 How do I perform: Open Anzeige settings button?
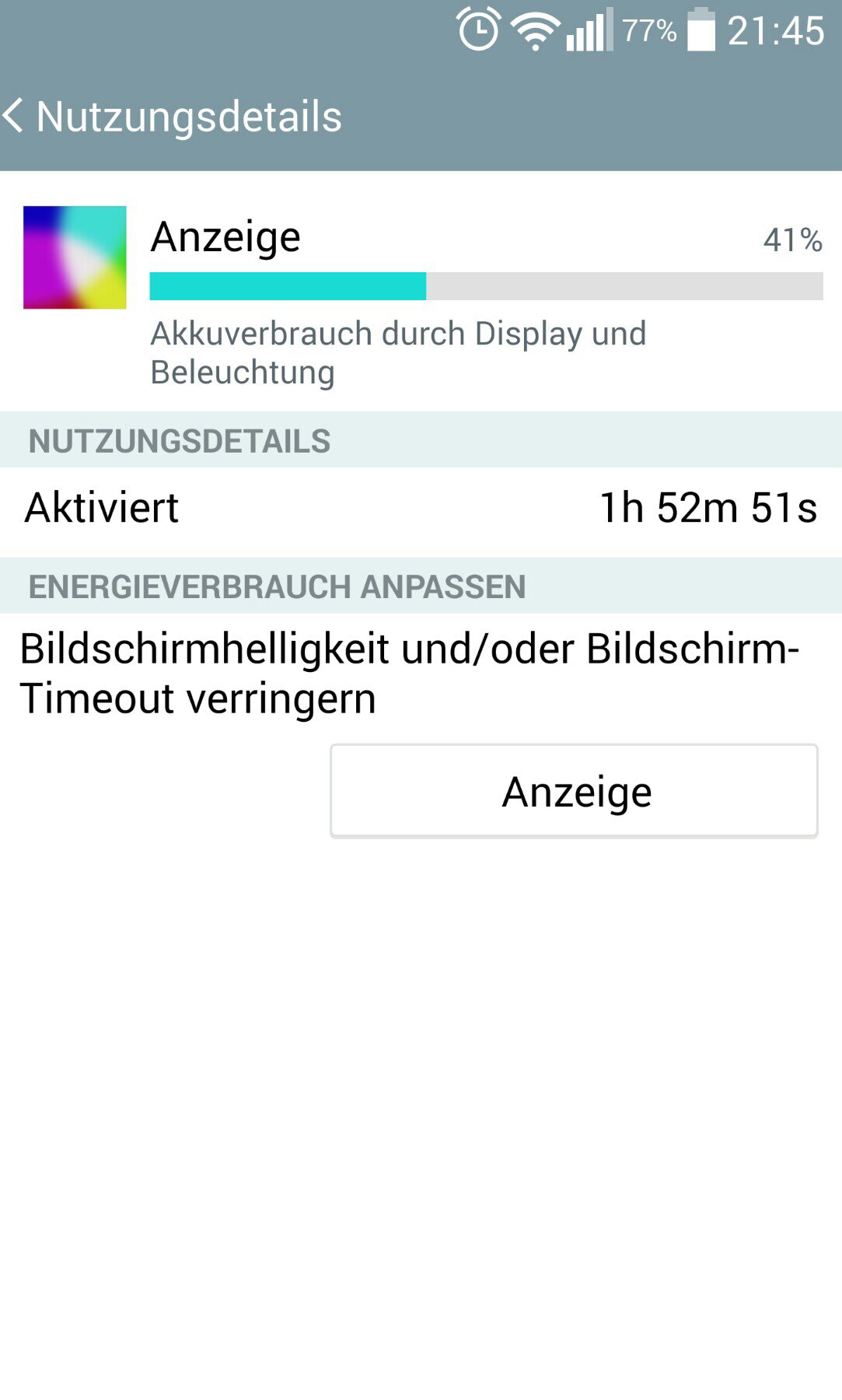pyautogui.click(x=574, y=791)
